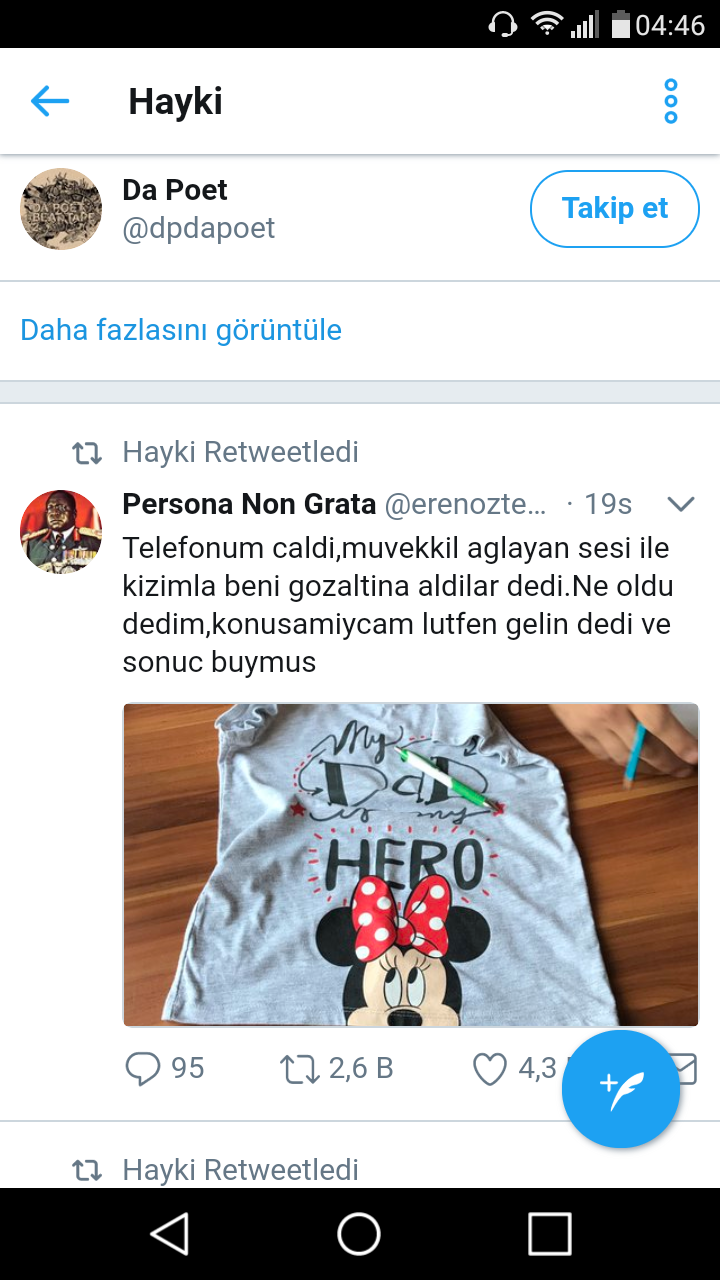This screenshot has width=720, height=1280.
Task: Retweet Persona Non Grata's tweet
Action: click(300, 1069)
